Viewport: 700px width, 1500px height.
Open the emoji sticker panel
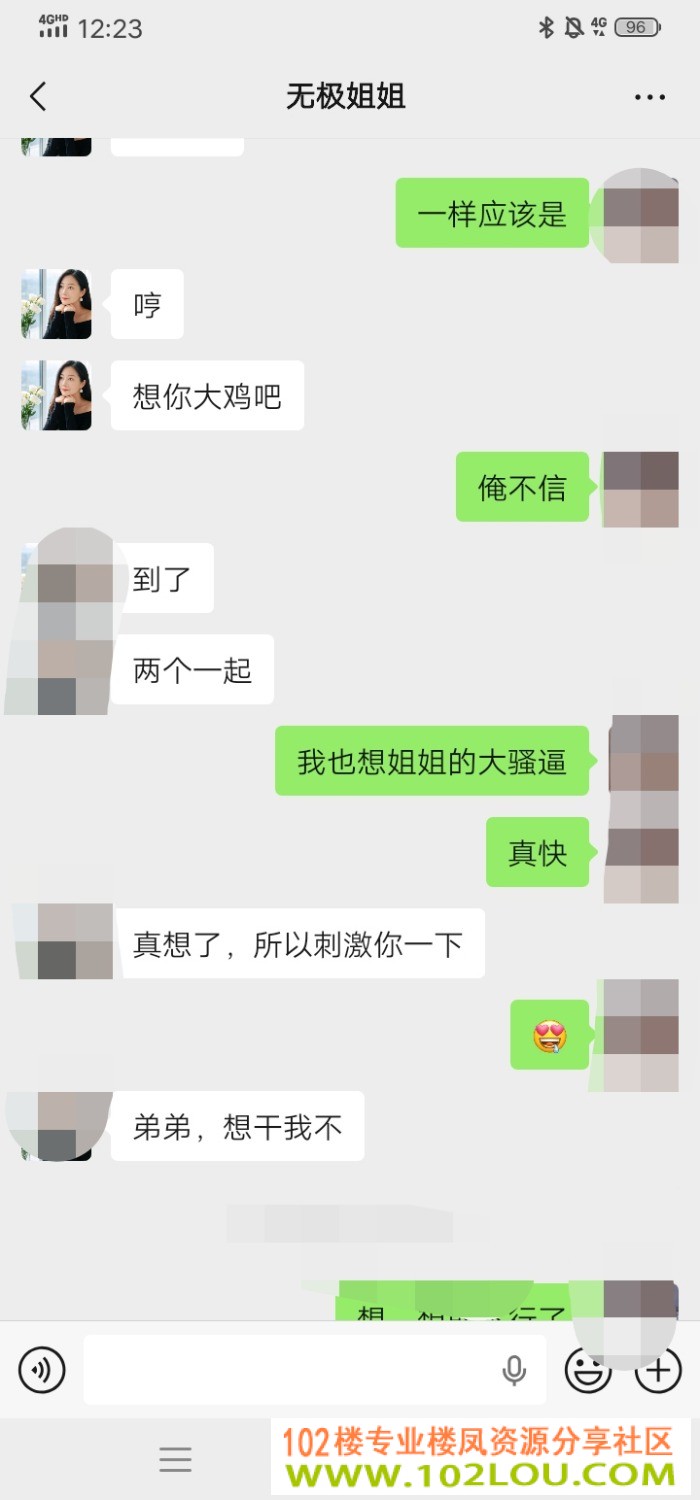[588, 1370]
